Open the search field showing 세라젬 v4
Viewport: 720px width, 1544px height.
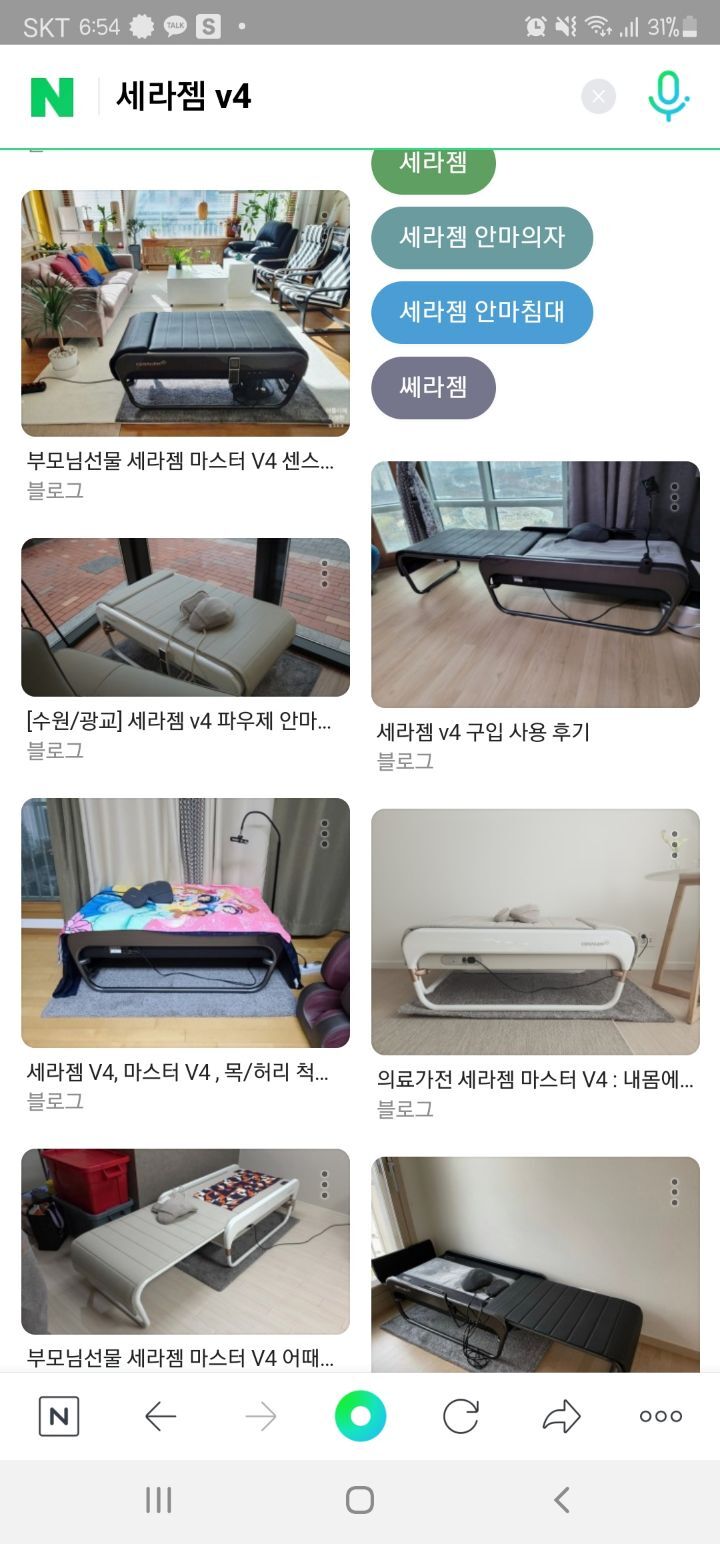(340, 97)
